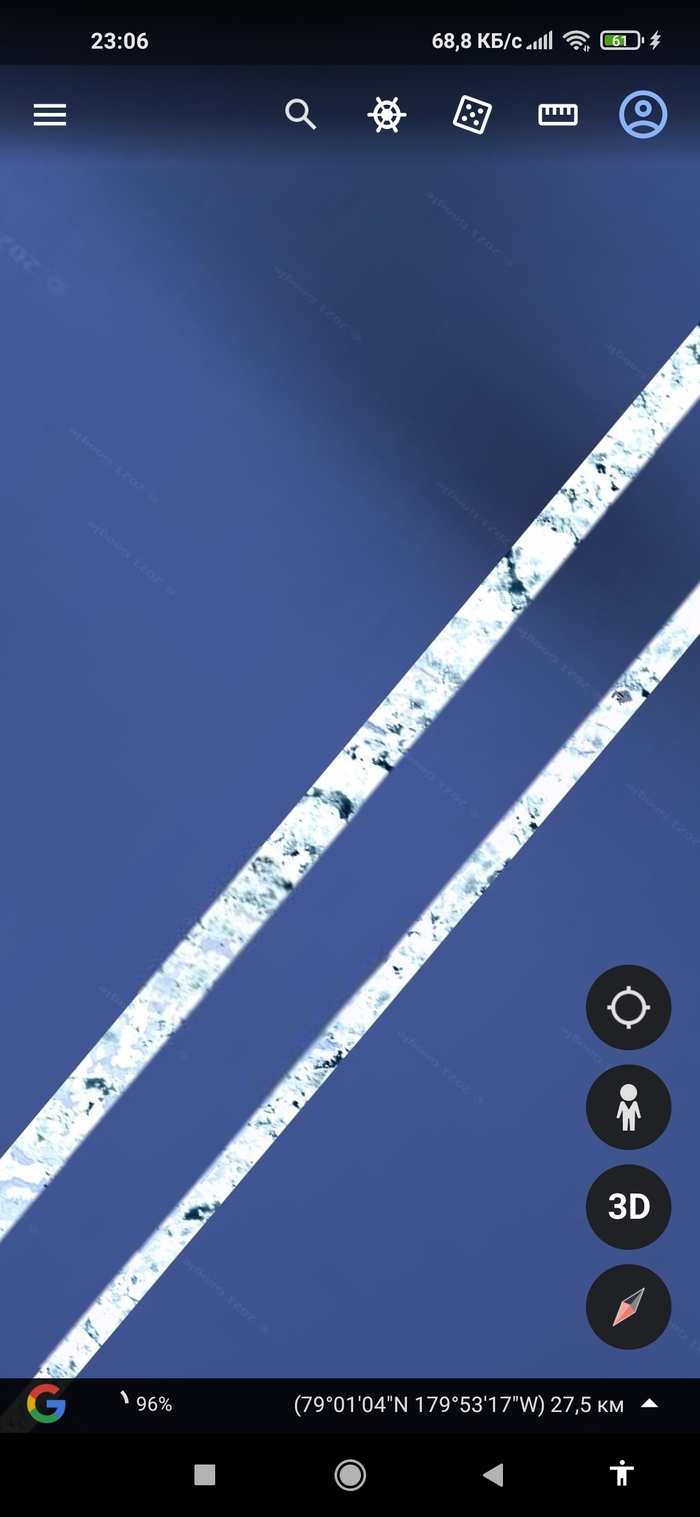700x1517 pixels.
Task: Open the measure ruler tool
Action: click(x=558, y=115)
